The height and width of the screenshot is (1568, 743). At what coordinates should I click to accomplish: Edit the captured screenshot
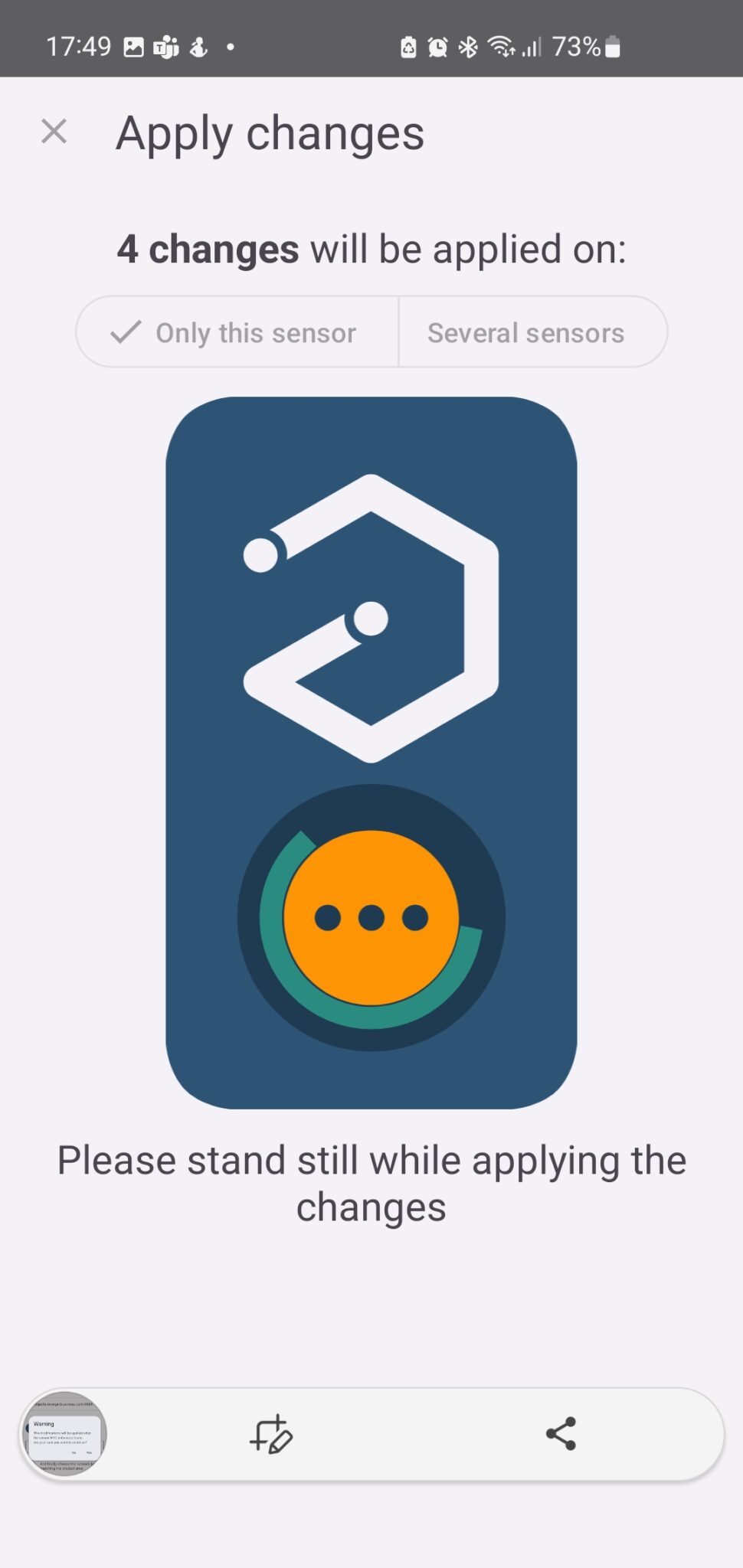[x=271, y=1434]
